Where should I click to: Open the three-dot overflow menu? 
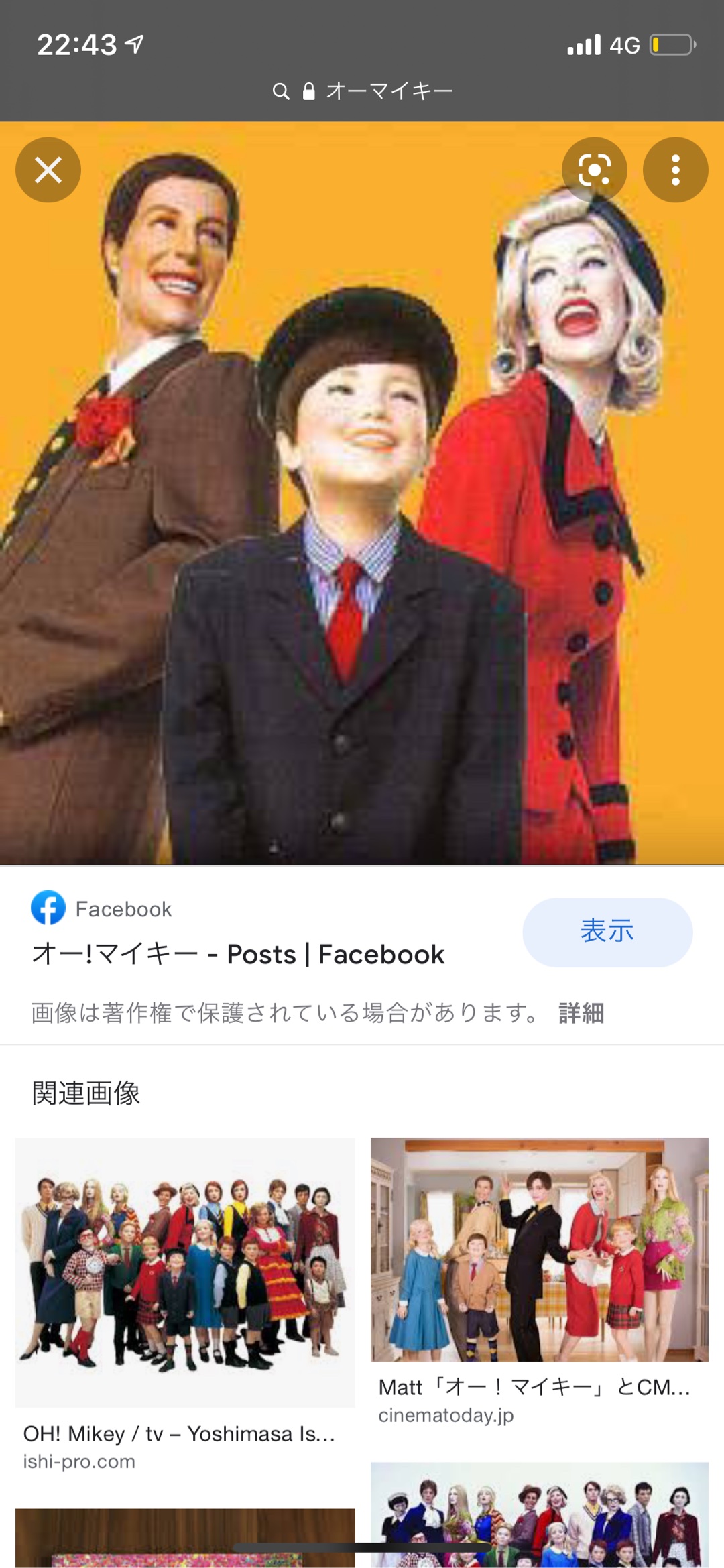[x=675, y=170]
